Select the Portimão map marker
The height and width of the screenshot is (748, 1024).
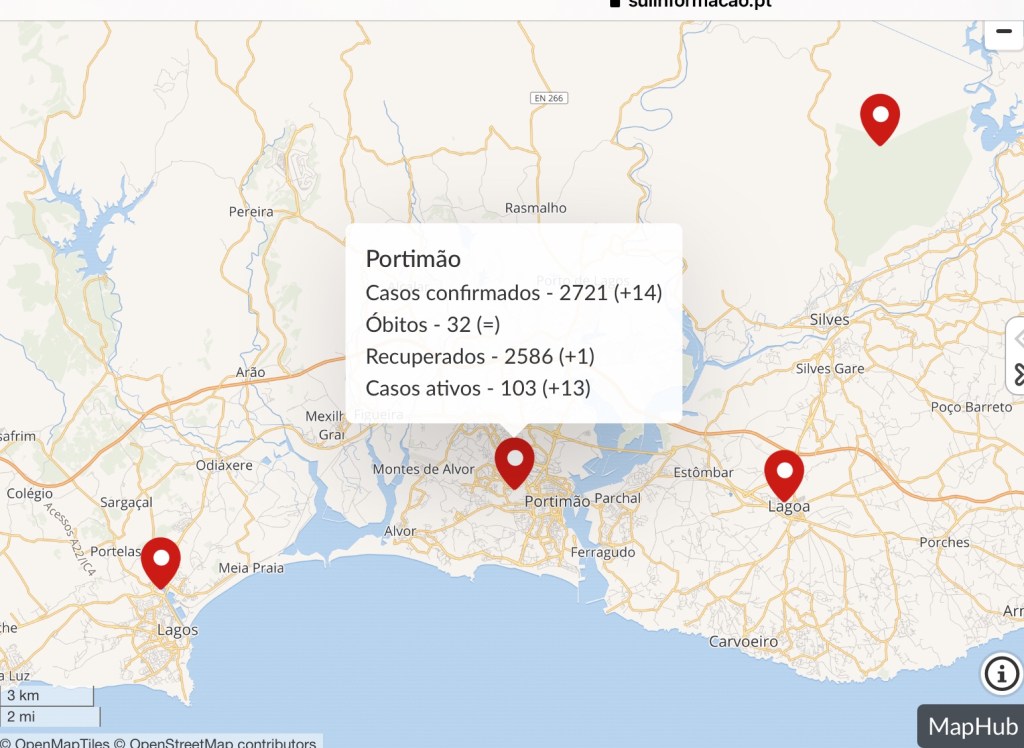(515, 461)
